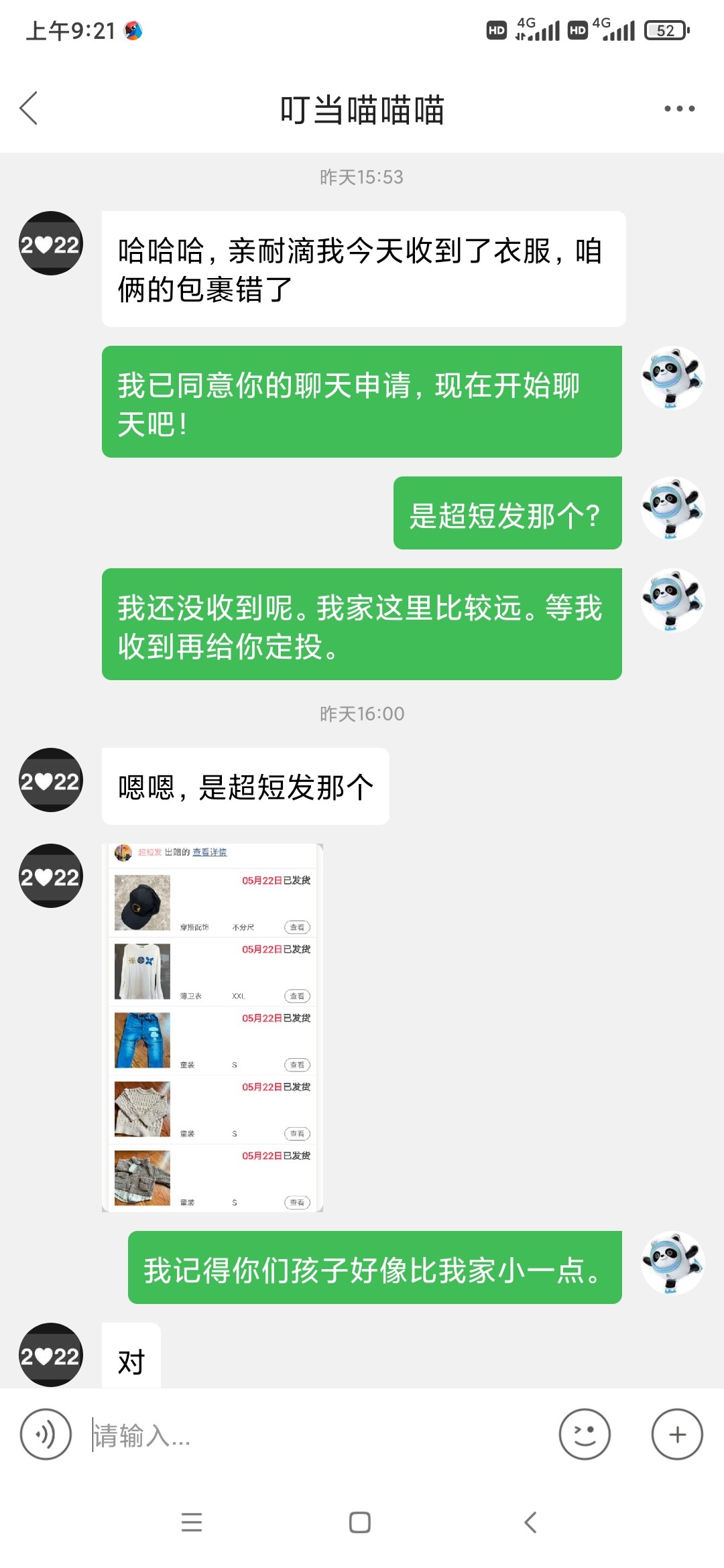Viewport: 724px width, 1568px height.
Task: View my panda avatar beside 是超短发那个?
Action: coord(672,509)
